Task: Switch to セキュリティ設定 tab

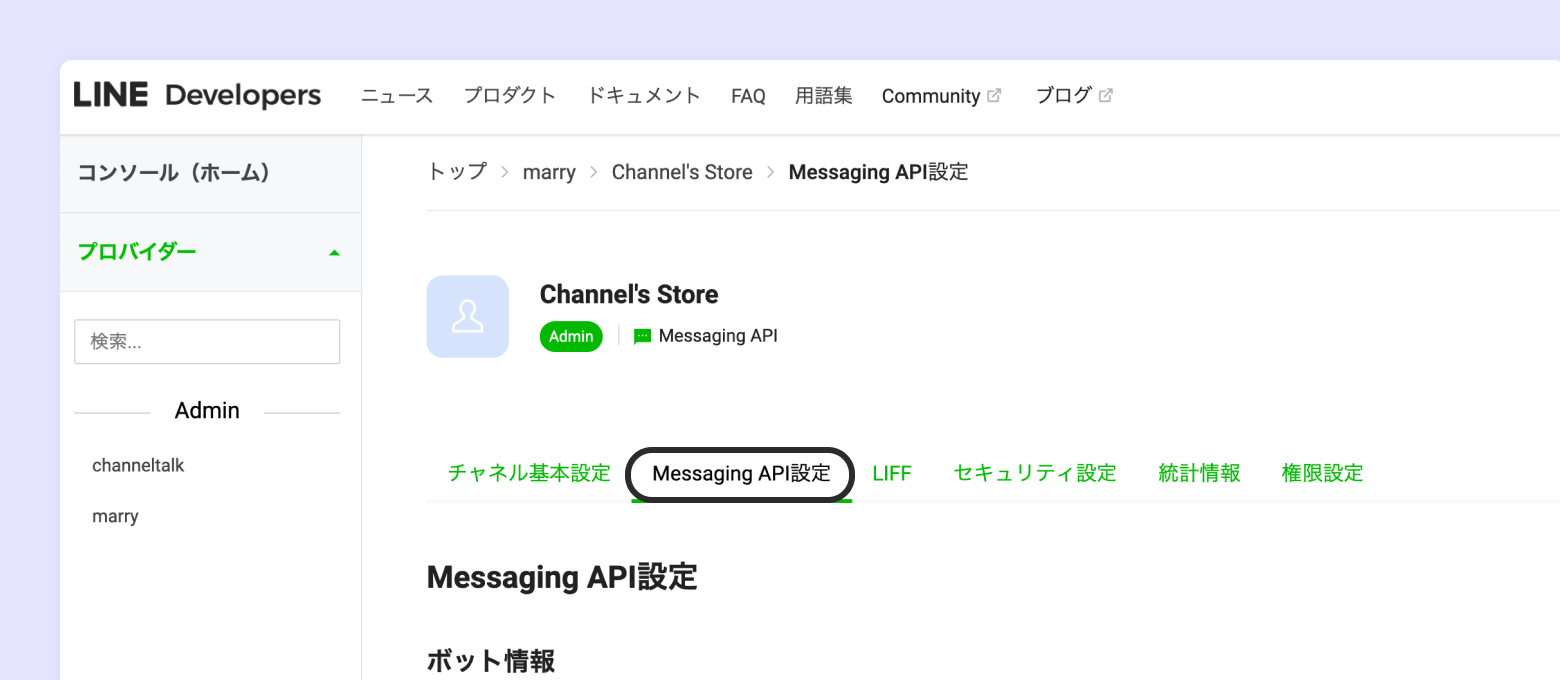Action: 1034,473
